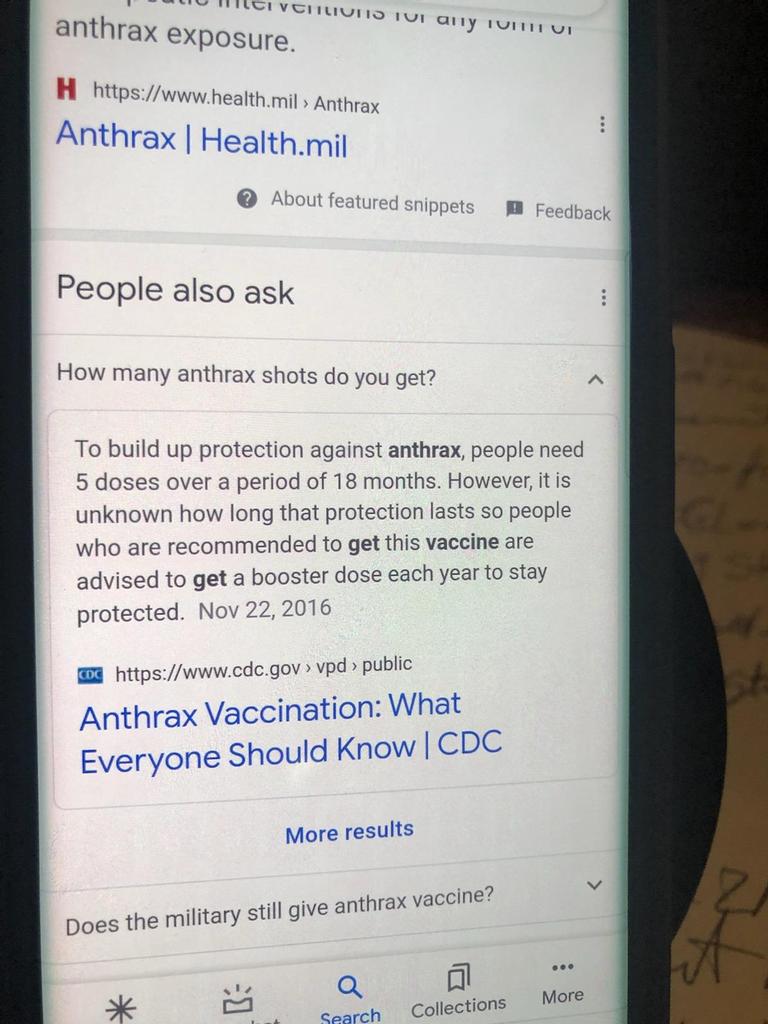Collapse the "How many anthrax shots" question
This screenshot has height=1024, width=768.
(x=596, y=379)
